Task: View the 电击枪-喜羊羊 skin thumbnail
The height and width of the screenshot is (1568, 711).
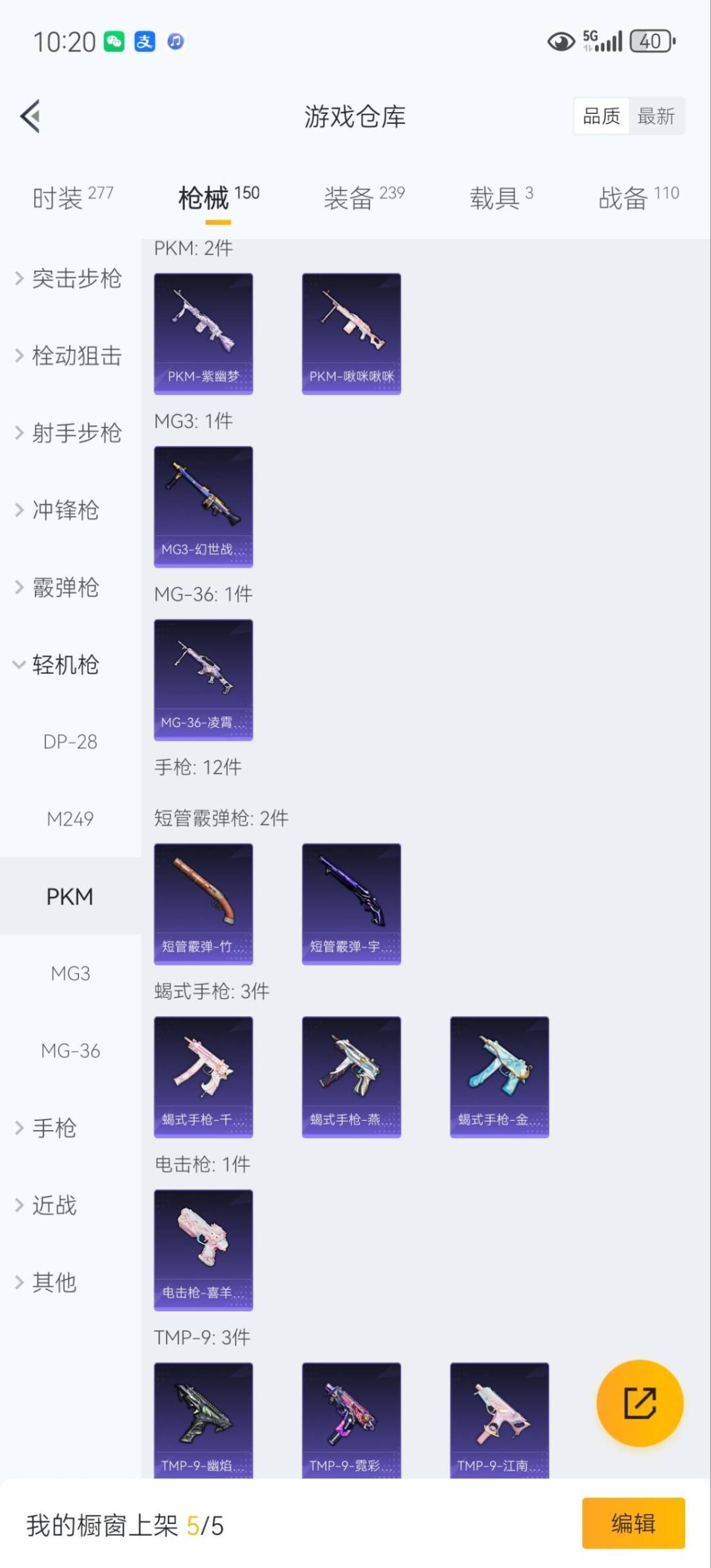Action: (203, 1251)
